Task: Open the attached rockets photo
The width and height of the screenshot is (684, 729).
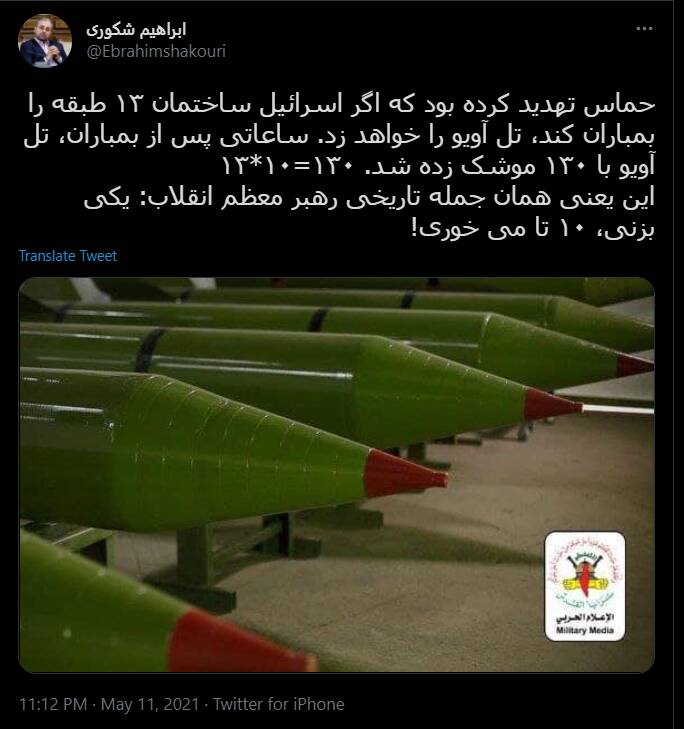Action: 337,475
